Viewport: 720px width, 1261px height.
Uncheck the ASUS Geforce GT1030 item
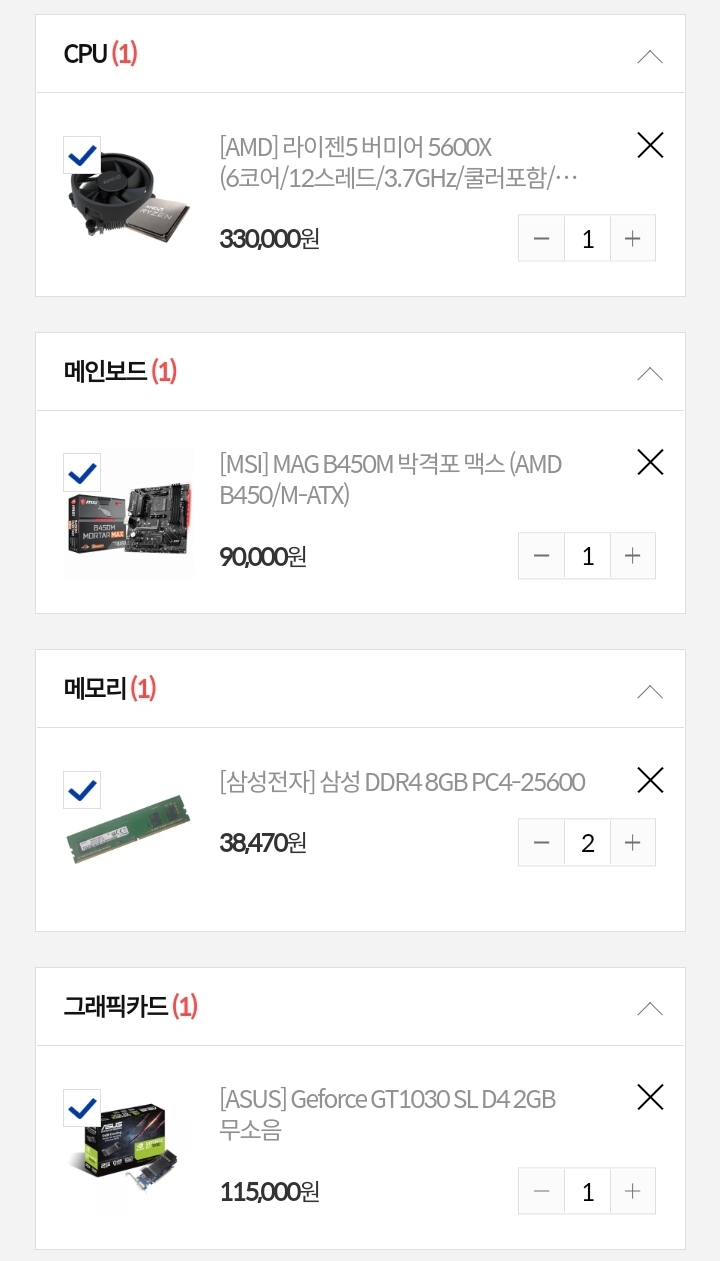82,1108
